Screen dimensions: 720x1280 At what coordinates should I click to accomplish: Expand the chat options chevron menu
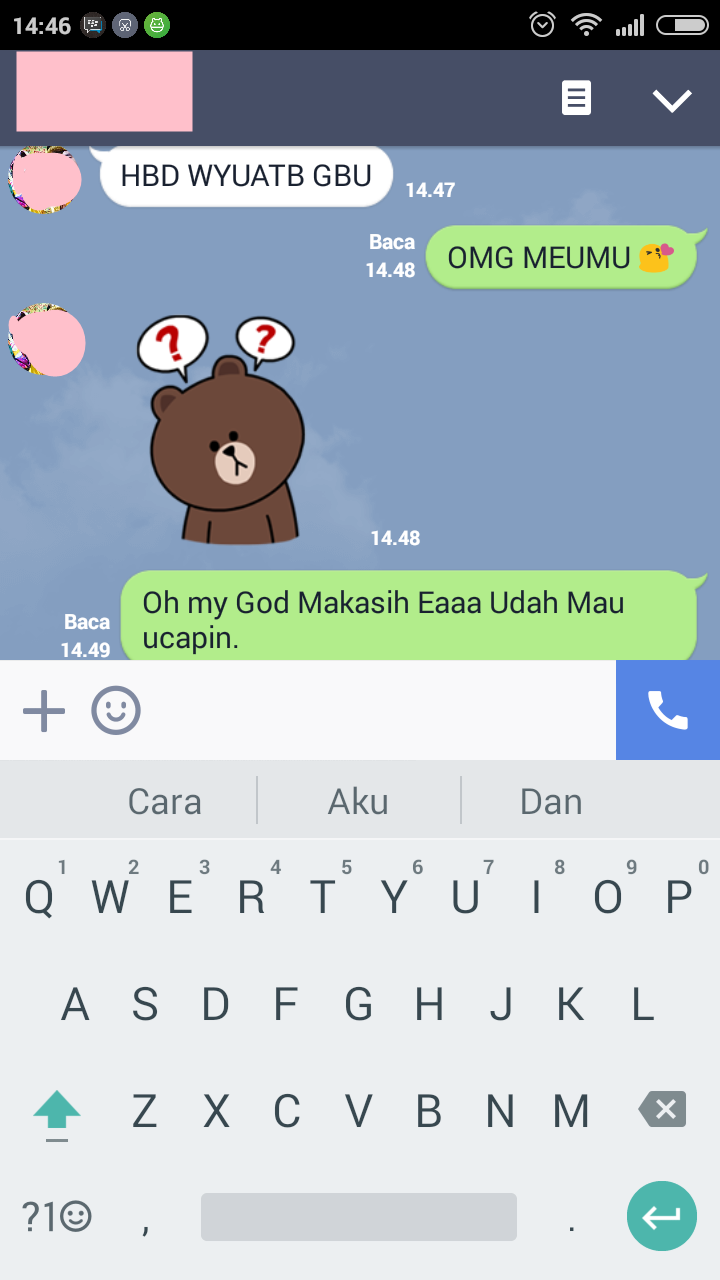tap(671, 99)
